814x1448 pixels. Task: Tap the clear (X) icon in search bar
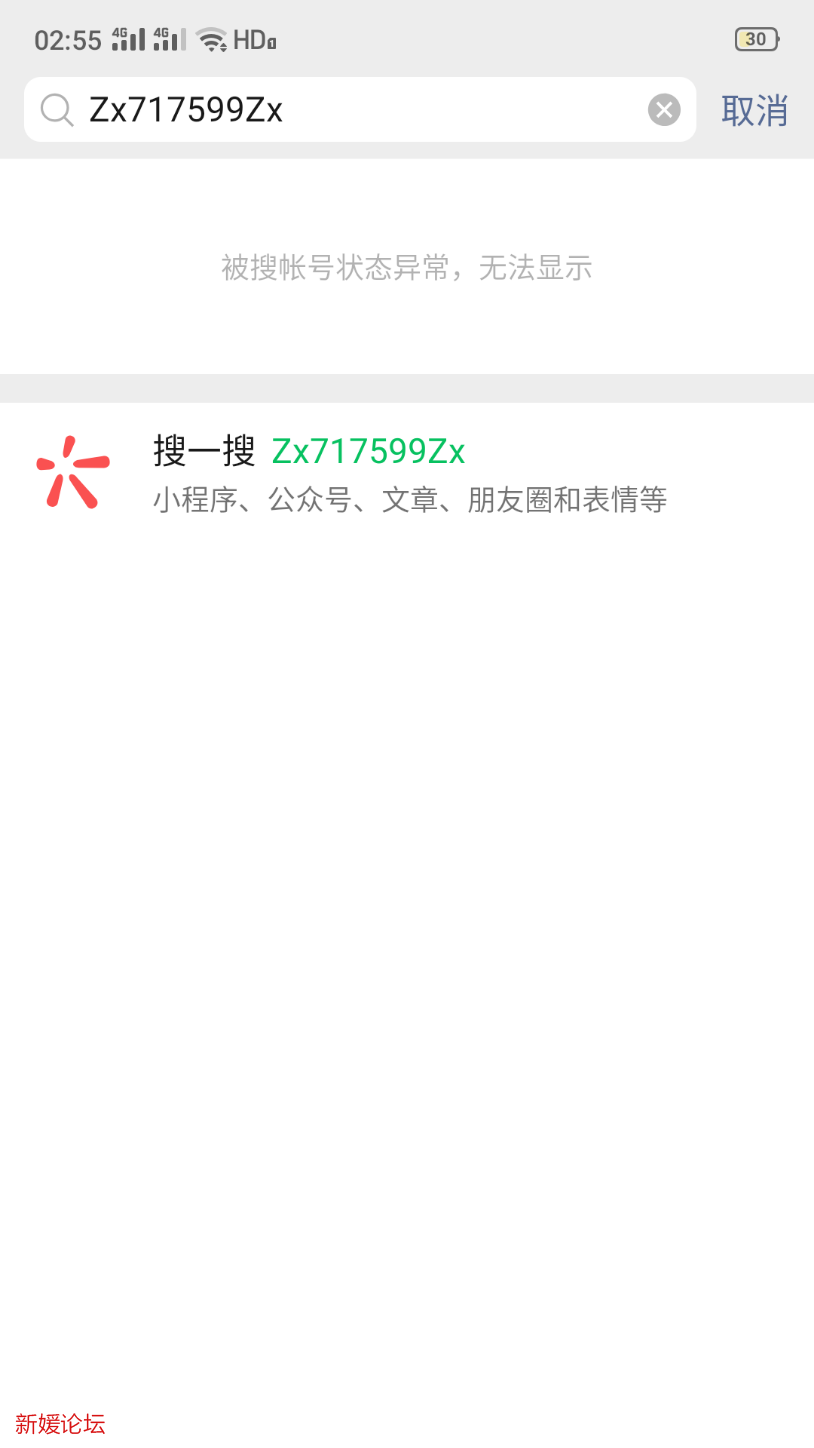[664, 109]
